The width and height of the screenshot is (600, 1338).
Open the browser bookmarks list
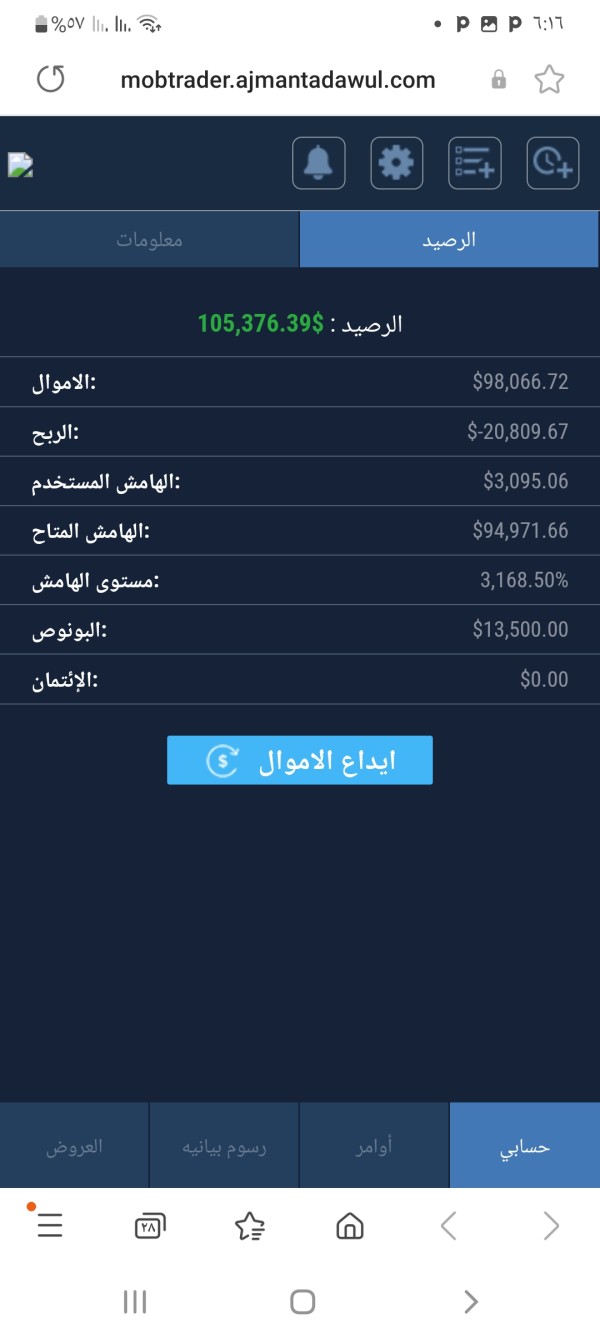click(250, 1225)
